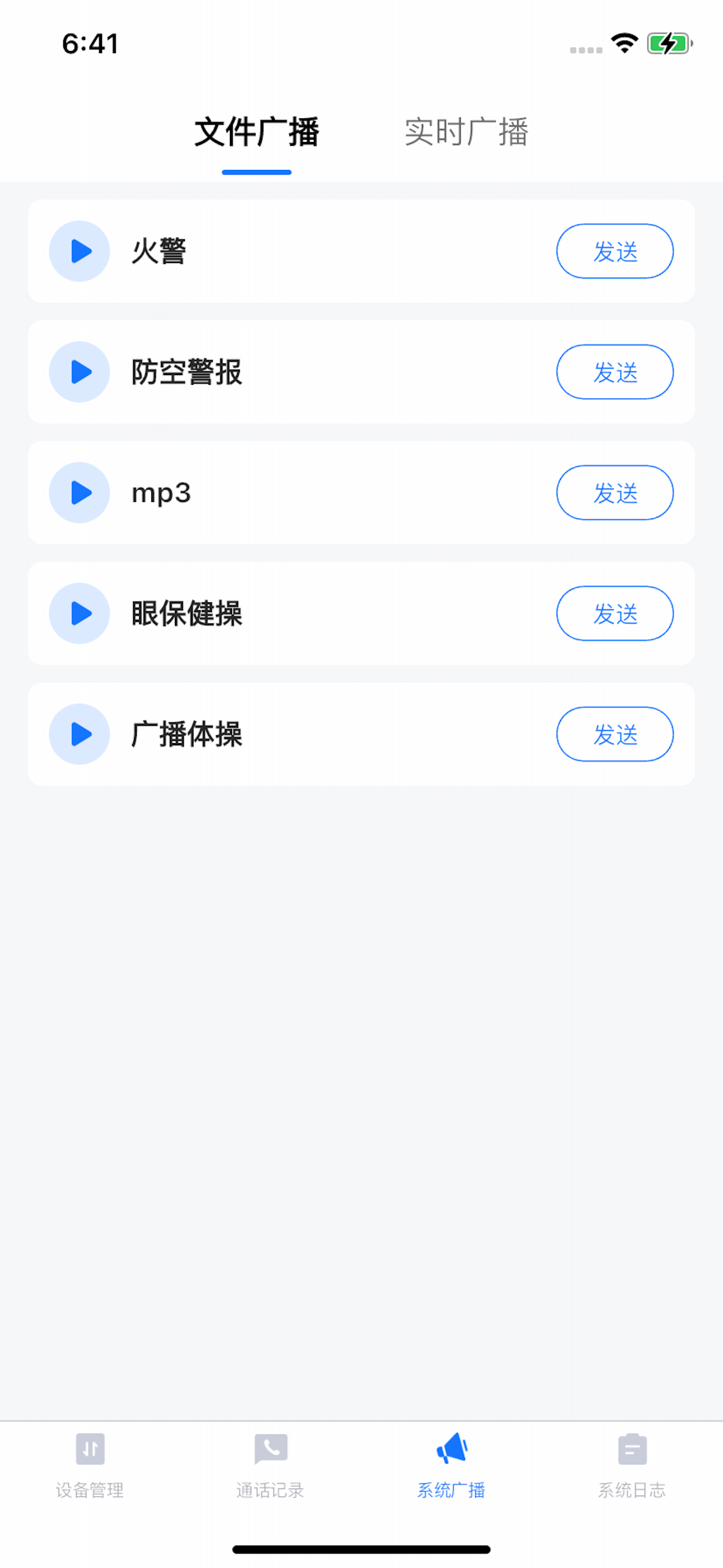Play the 防空警报 audio file
This screenshot has width=723, height=1568.
(x=79, y=372)
